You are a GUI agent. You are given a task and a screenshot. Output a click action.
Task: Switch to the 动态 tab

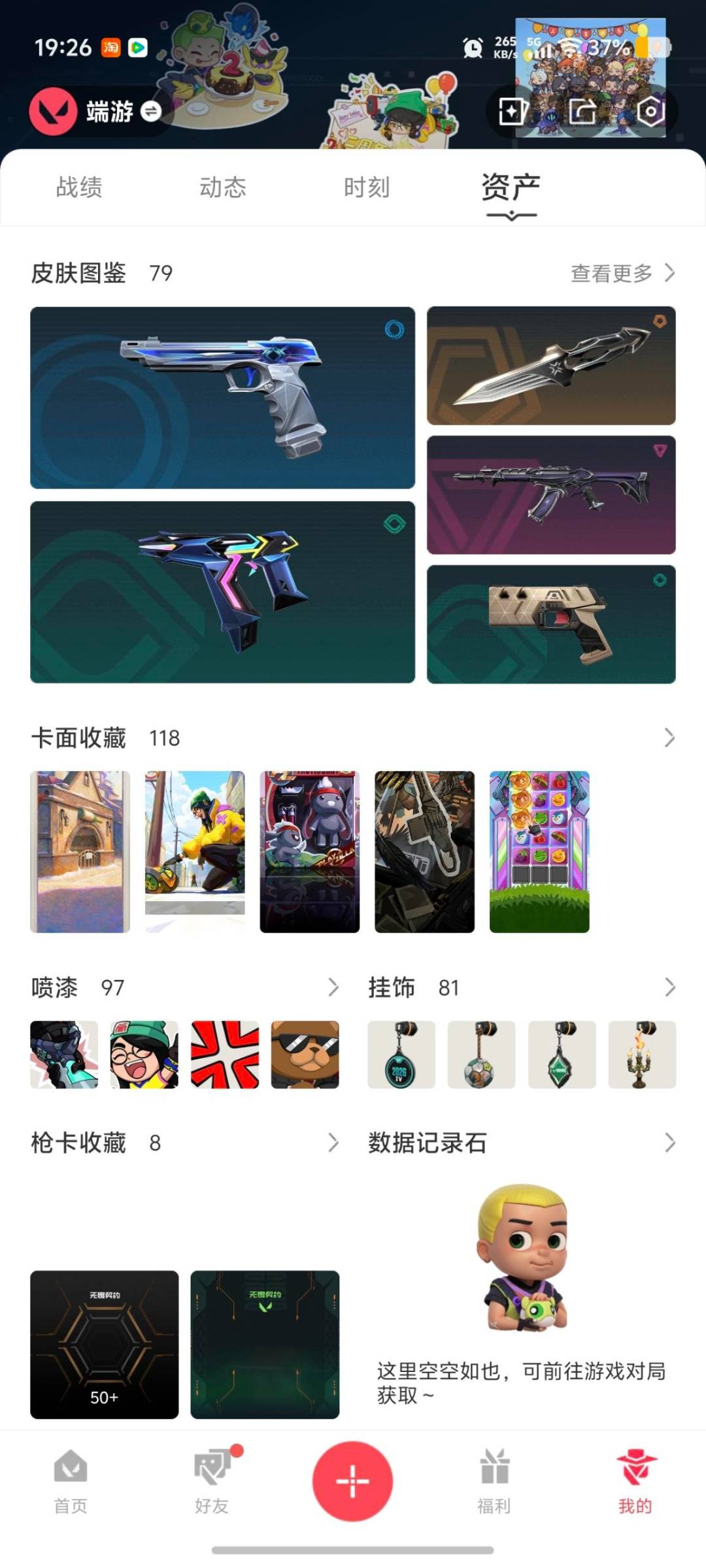point(223,188)
